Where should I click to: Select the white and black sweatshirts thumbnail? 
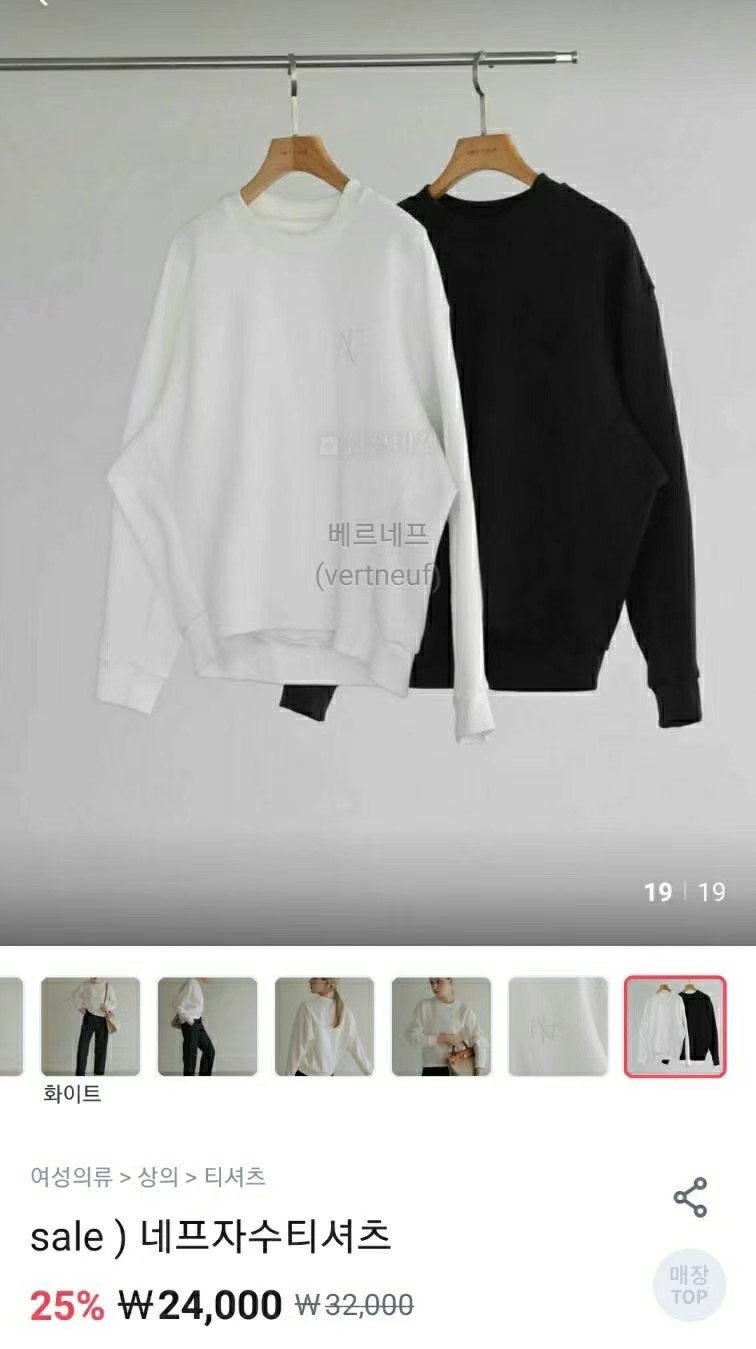[675, 1026]
